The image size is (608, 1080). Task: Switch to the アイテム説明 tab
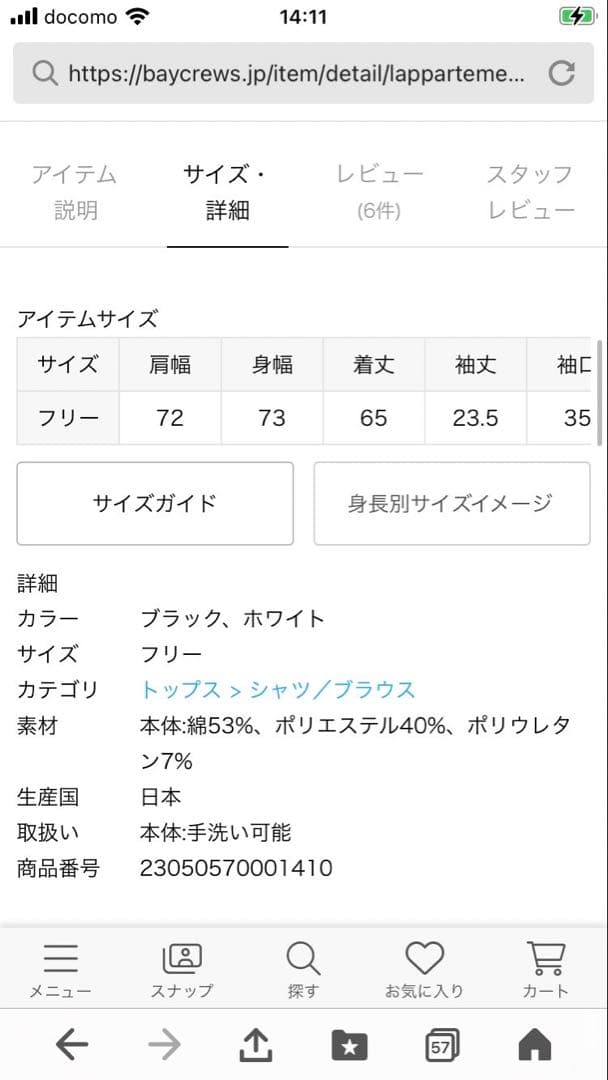click(75, 192)
